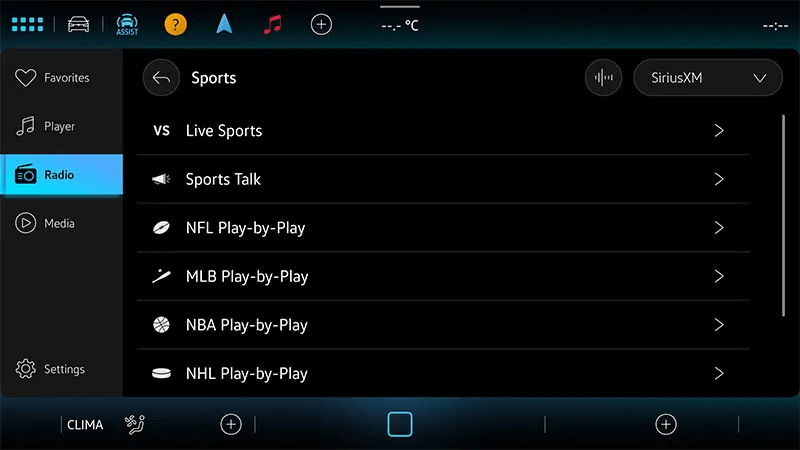Open the voice waveform button
The width and height of the screenshot is (800, 450).
click(603, 78)
